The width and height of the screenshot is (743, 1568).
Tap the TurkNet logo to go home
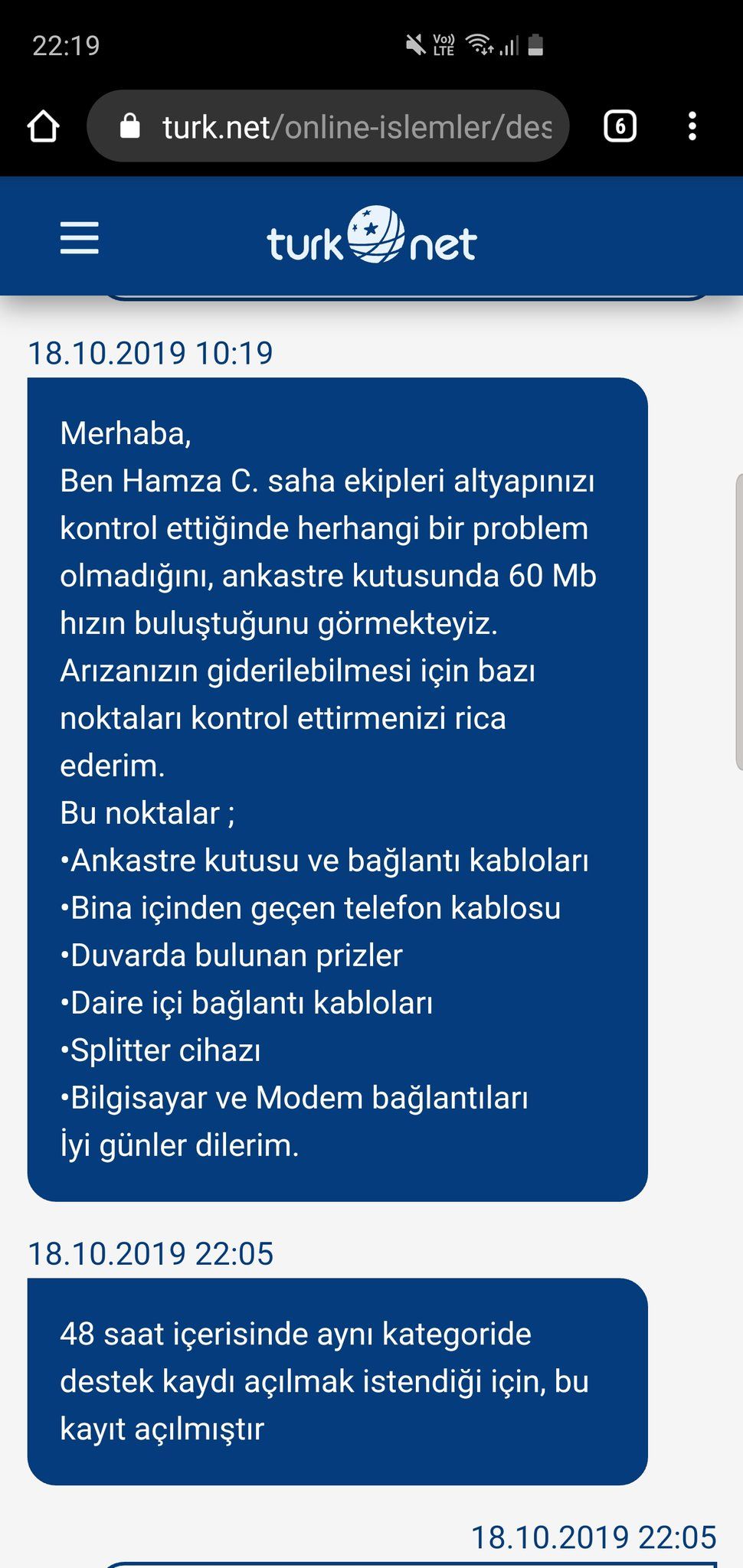pyautogui.click(x=371, y=237)
